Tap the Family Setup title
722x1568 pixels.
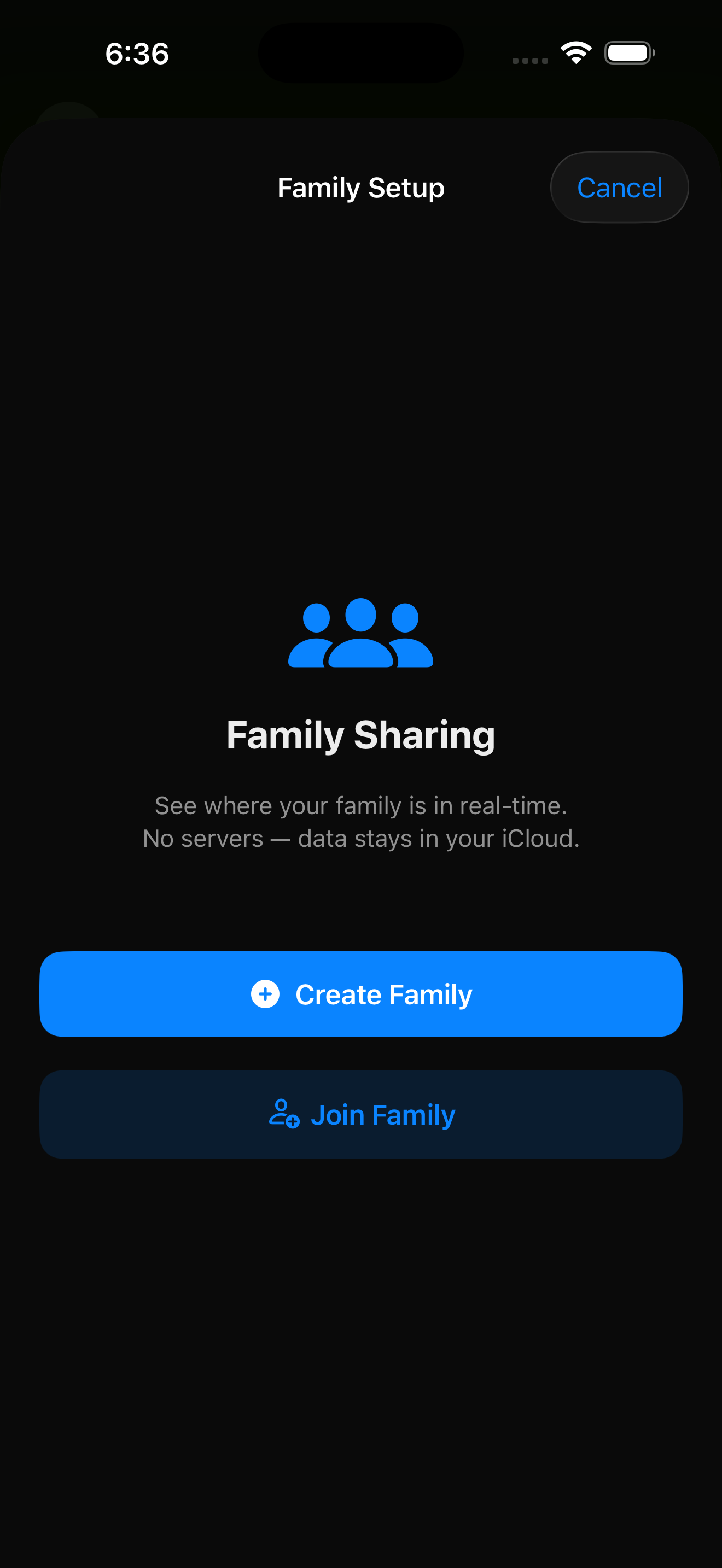(x=360, y=187)
